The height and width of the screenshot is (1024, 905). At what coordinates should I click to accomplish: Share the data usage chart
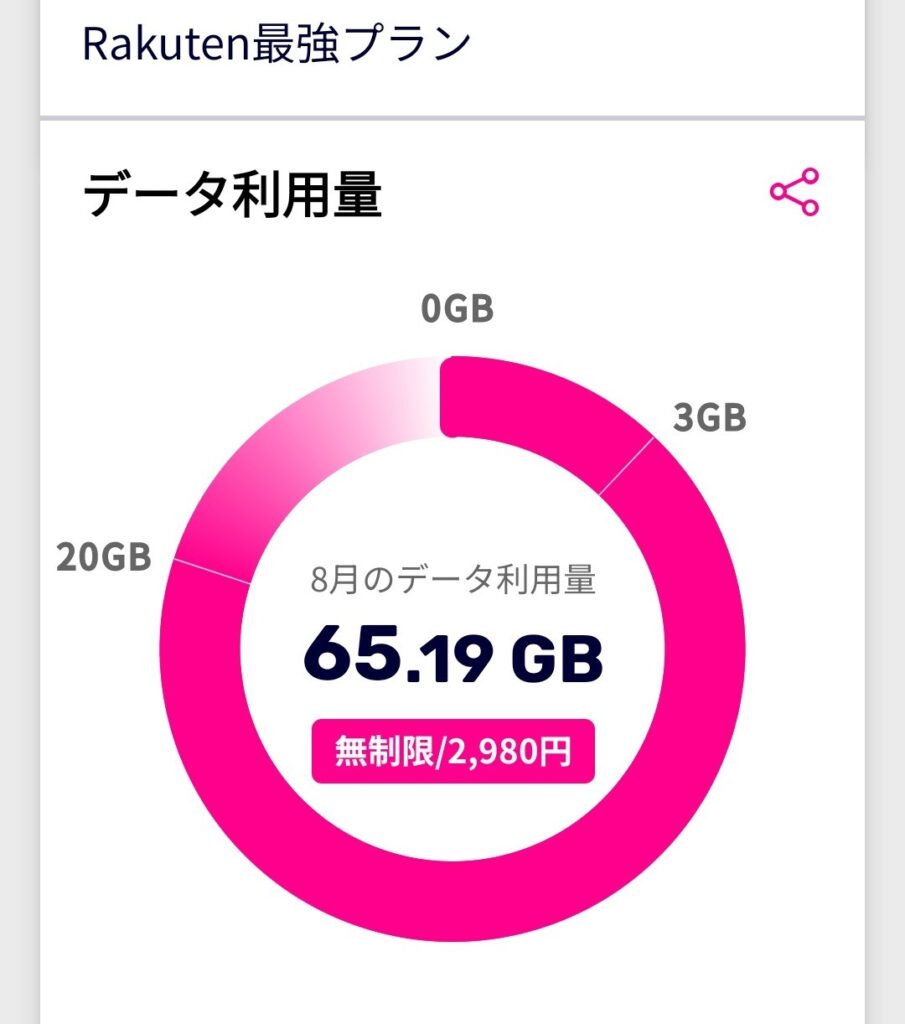(794, 192)
